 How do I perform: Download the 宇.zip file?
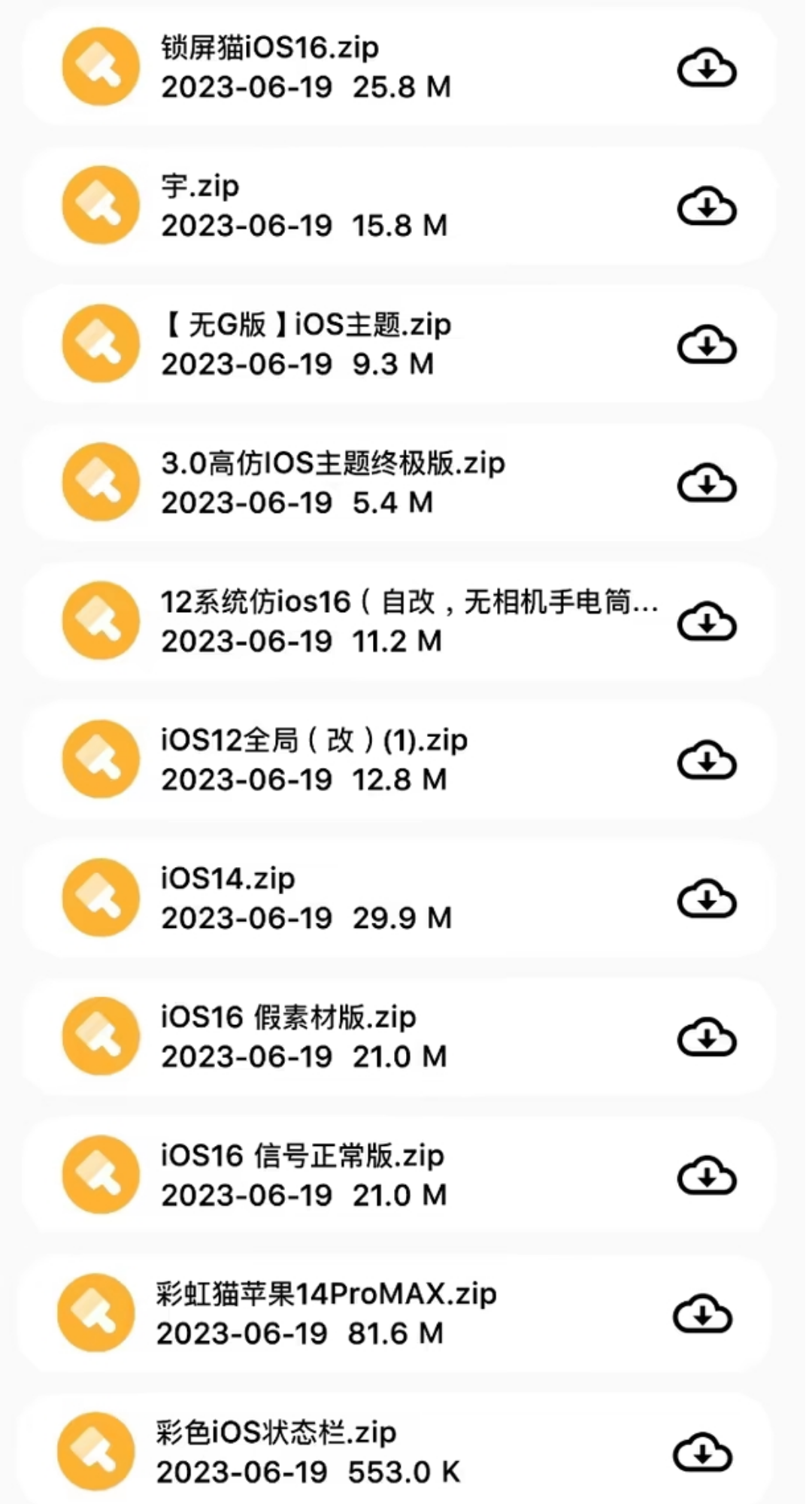pyautogui.click(x=707, y=205)
